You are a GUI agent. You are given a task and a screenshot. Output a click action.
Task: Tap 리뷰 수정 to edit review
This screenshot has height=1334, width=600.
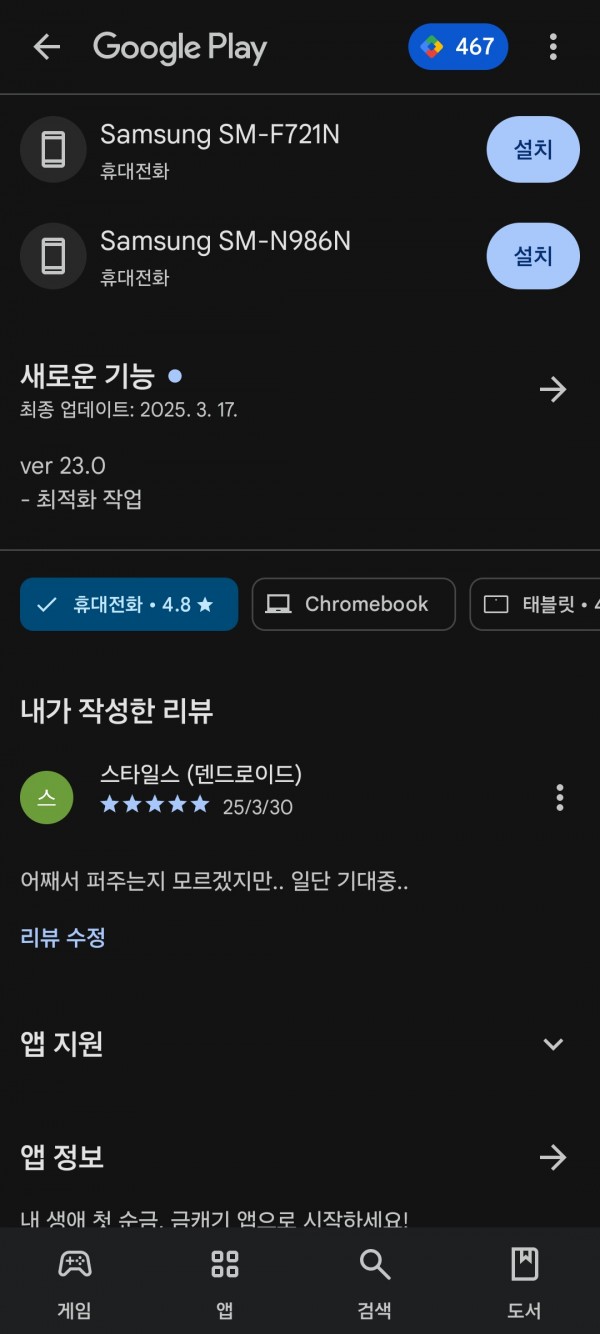(63, 937)
